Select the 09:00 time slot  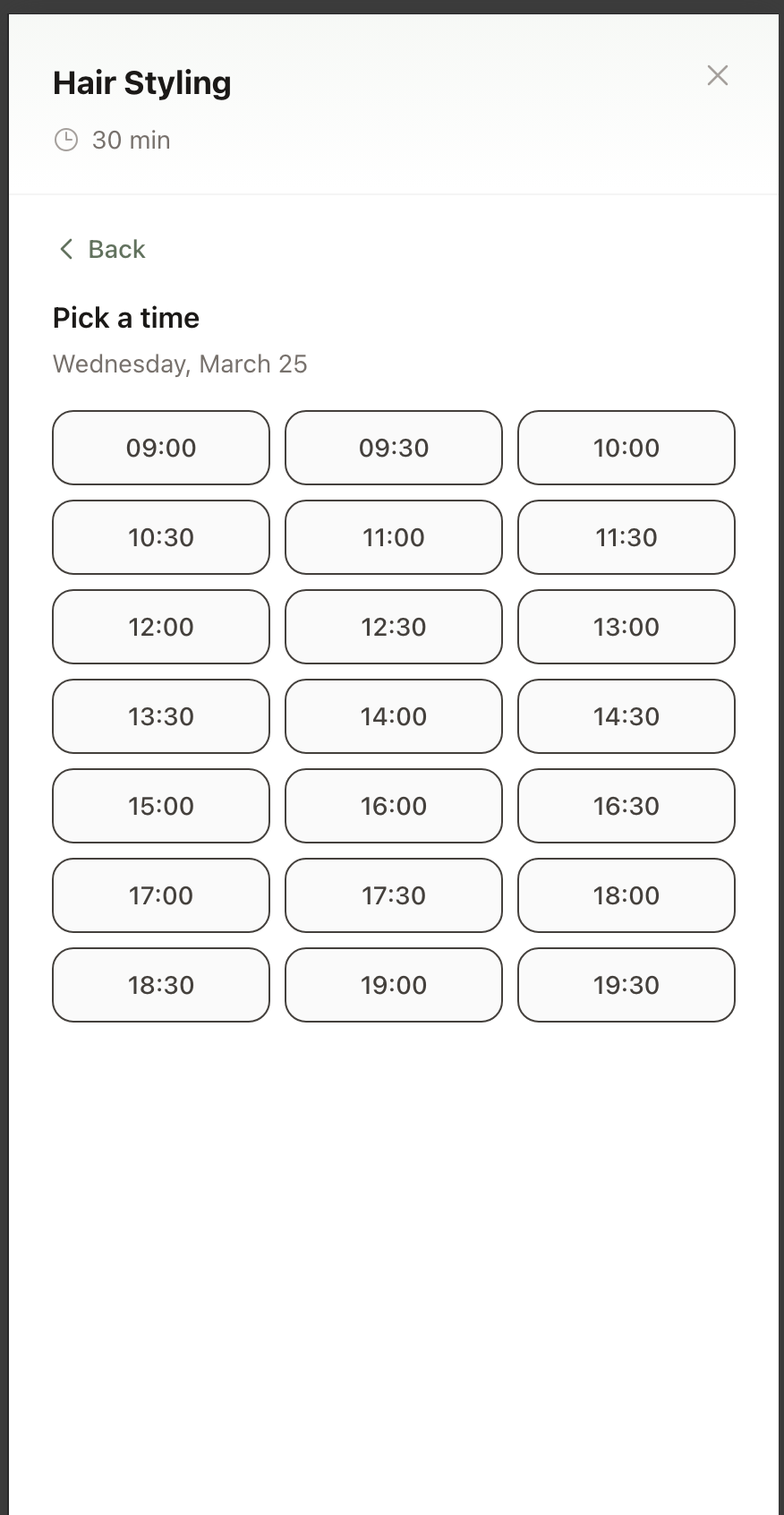[x=161, y=448]
